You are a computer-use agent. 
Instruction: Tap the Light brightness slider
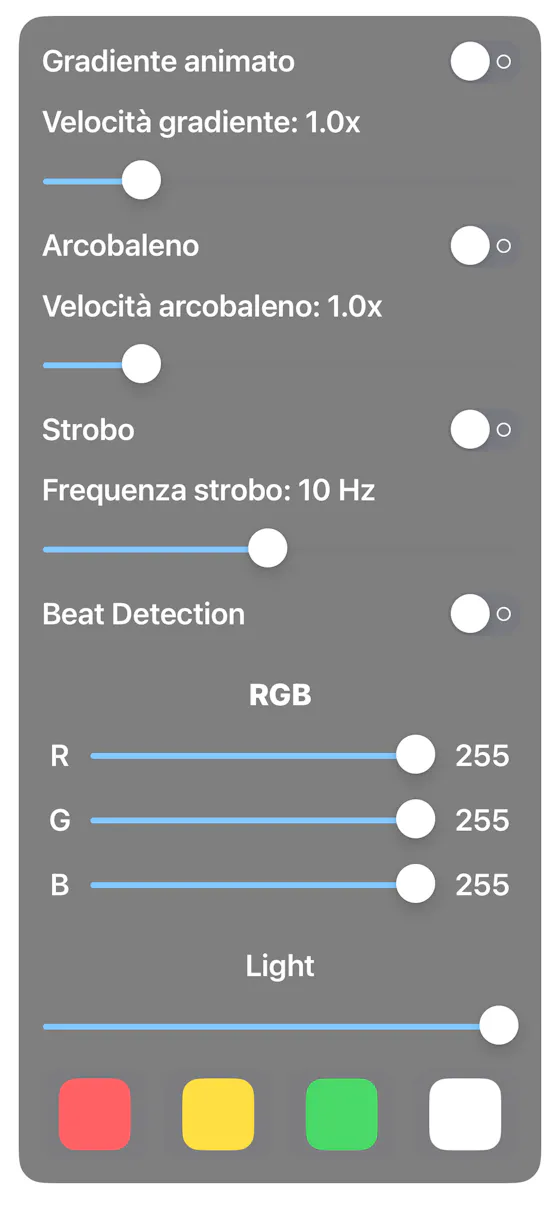(280, 1026)
